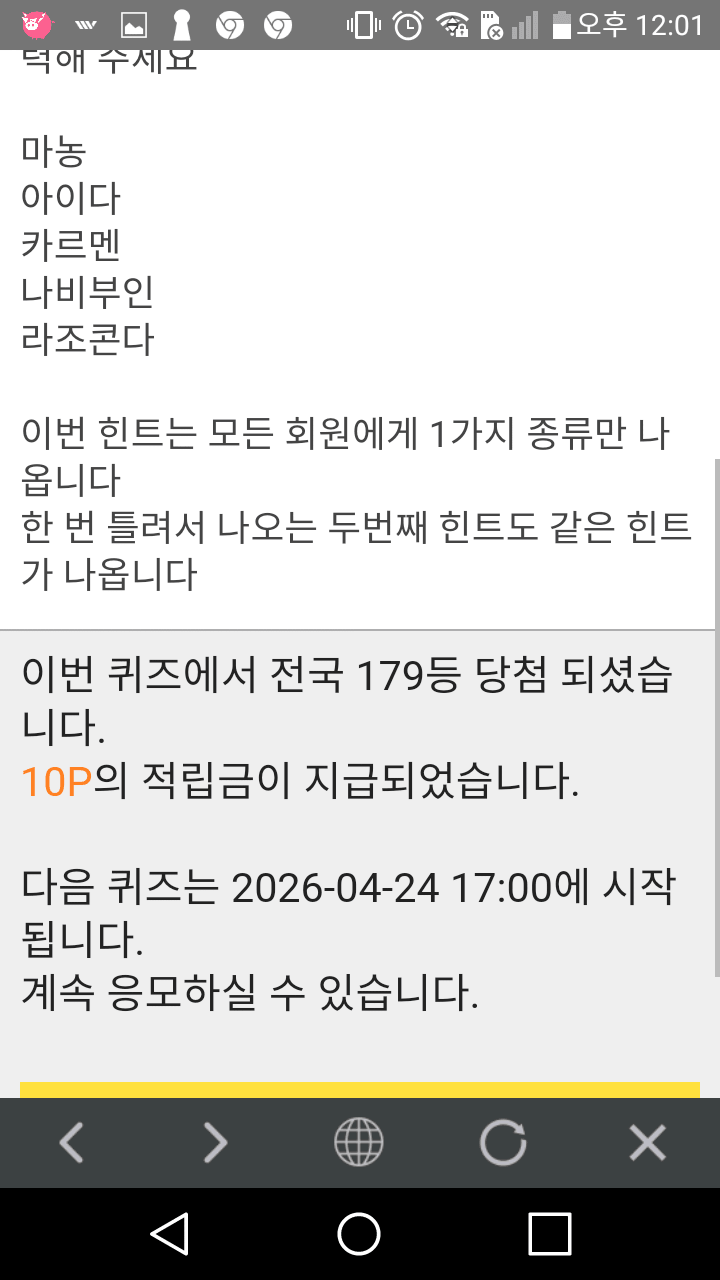This screenshot has width=720, height=1280.
Task: Open the recent apps overview
Action: click(549, 1234)
